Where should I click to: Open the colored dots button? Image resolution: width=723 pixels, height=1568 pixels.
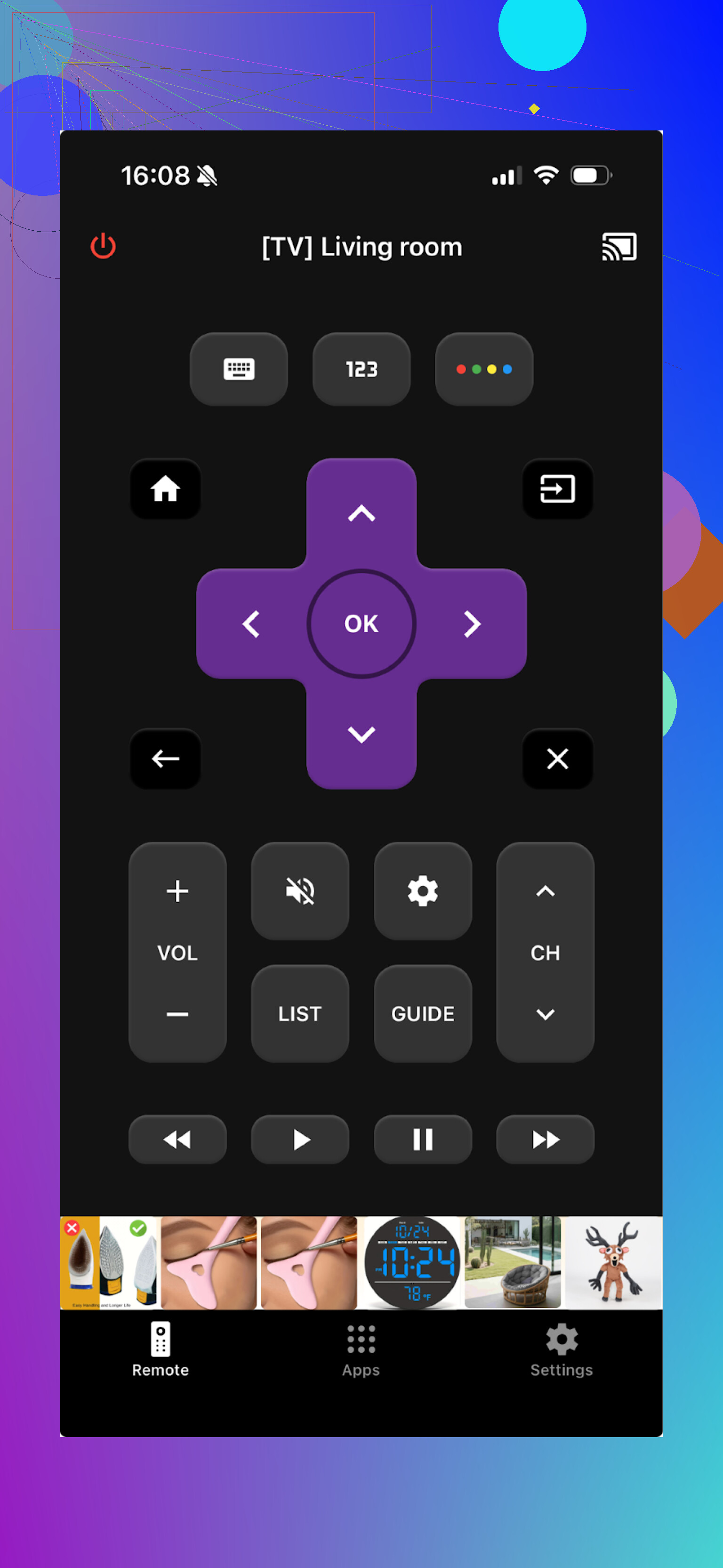tap(484, 369)
